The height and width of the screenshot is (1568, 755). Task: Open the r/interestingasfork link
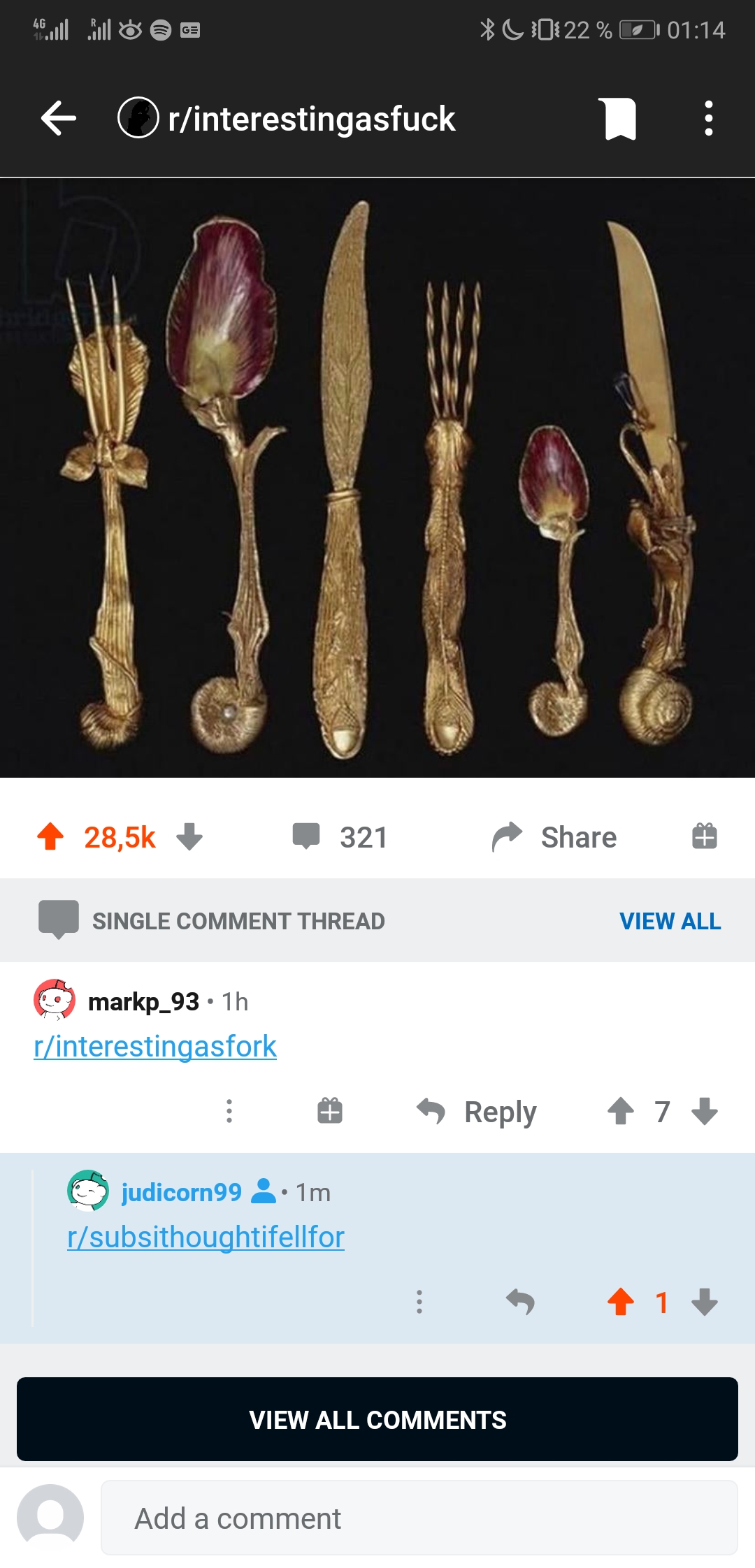click(x=155, y=1046)
